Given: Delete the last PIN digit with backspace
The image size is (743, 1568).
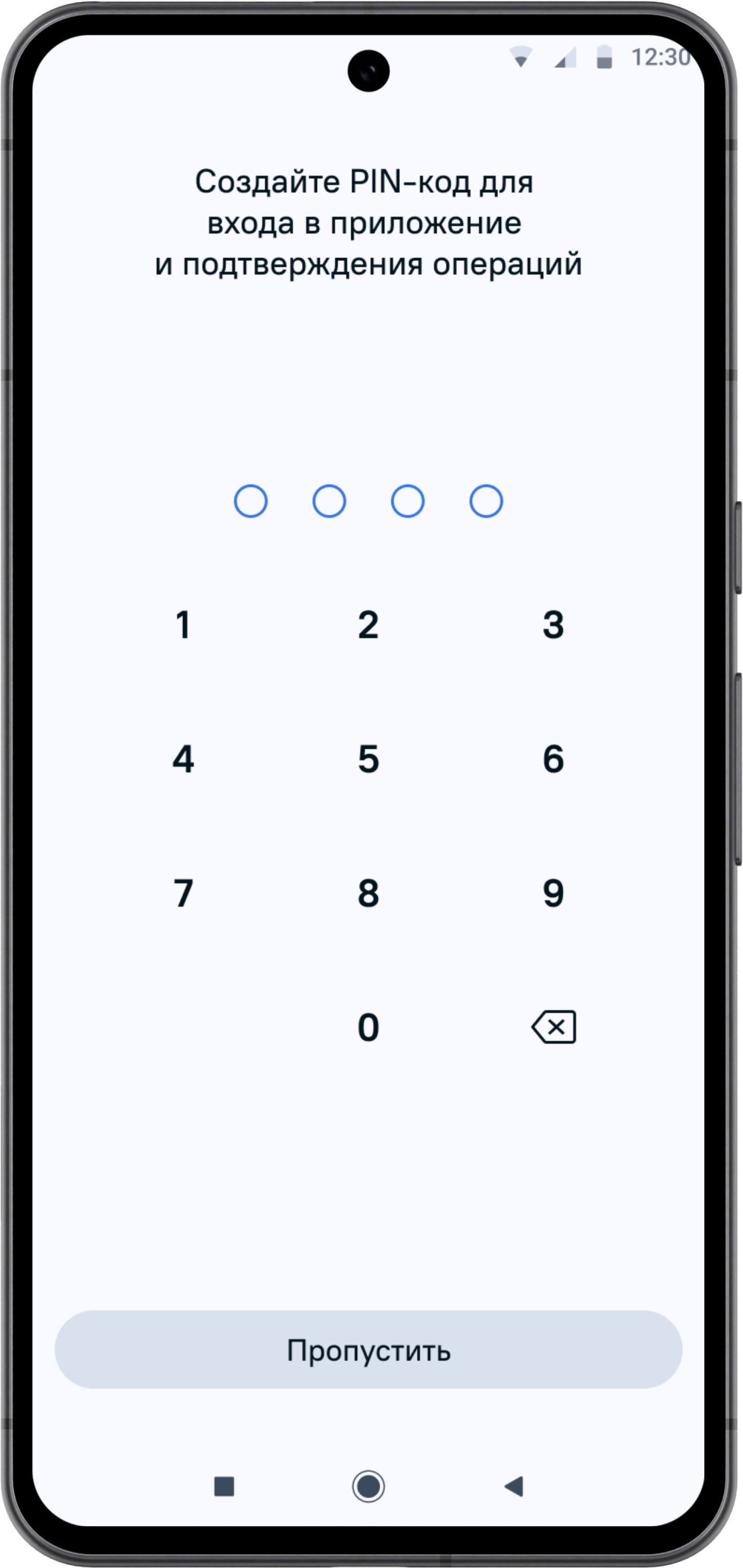Looking at the screenshot, I should (553, 1028).
